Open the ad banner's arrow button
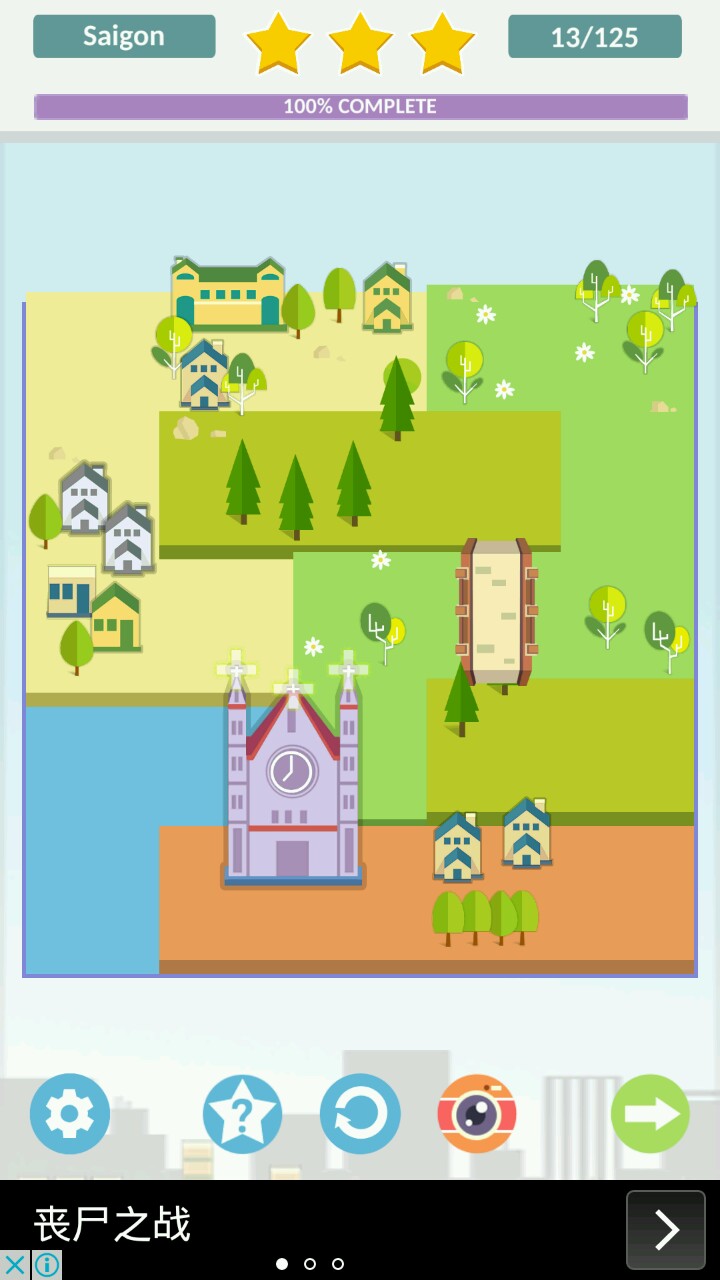Image resolution: width=720 pixels, height=1280 pixels. coord(666,1229)
